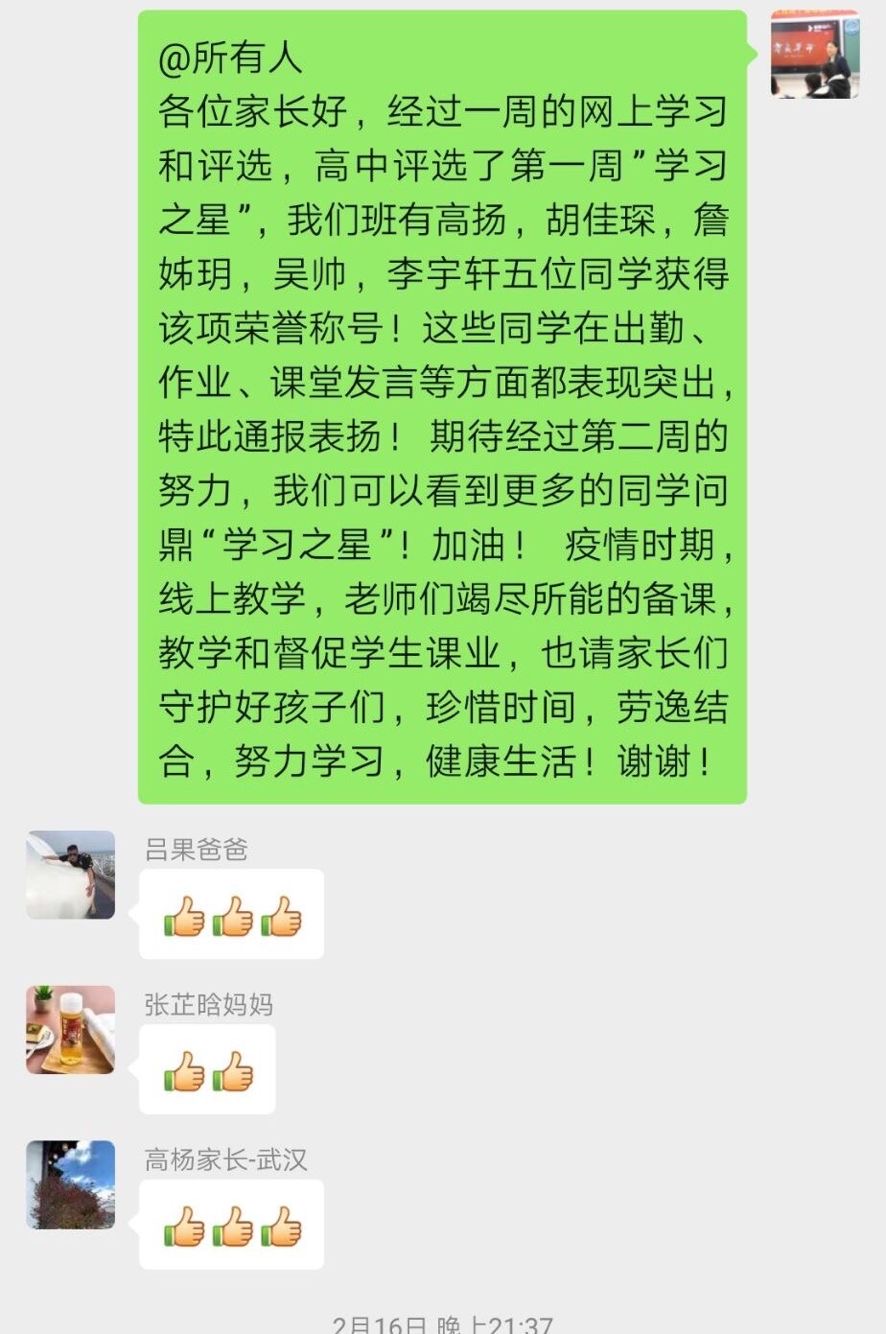
Task: Open 张芷晗妈妈's profile avatar
Action: coord(70,1030)
